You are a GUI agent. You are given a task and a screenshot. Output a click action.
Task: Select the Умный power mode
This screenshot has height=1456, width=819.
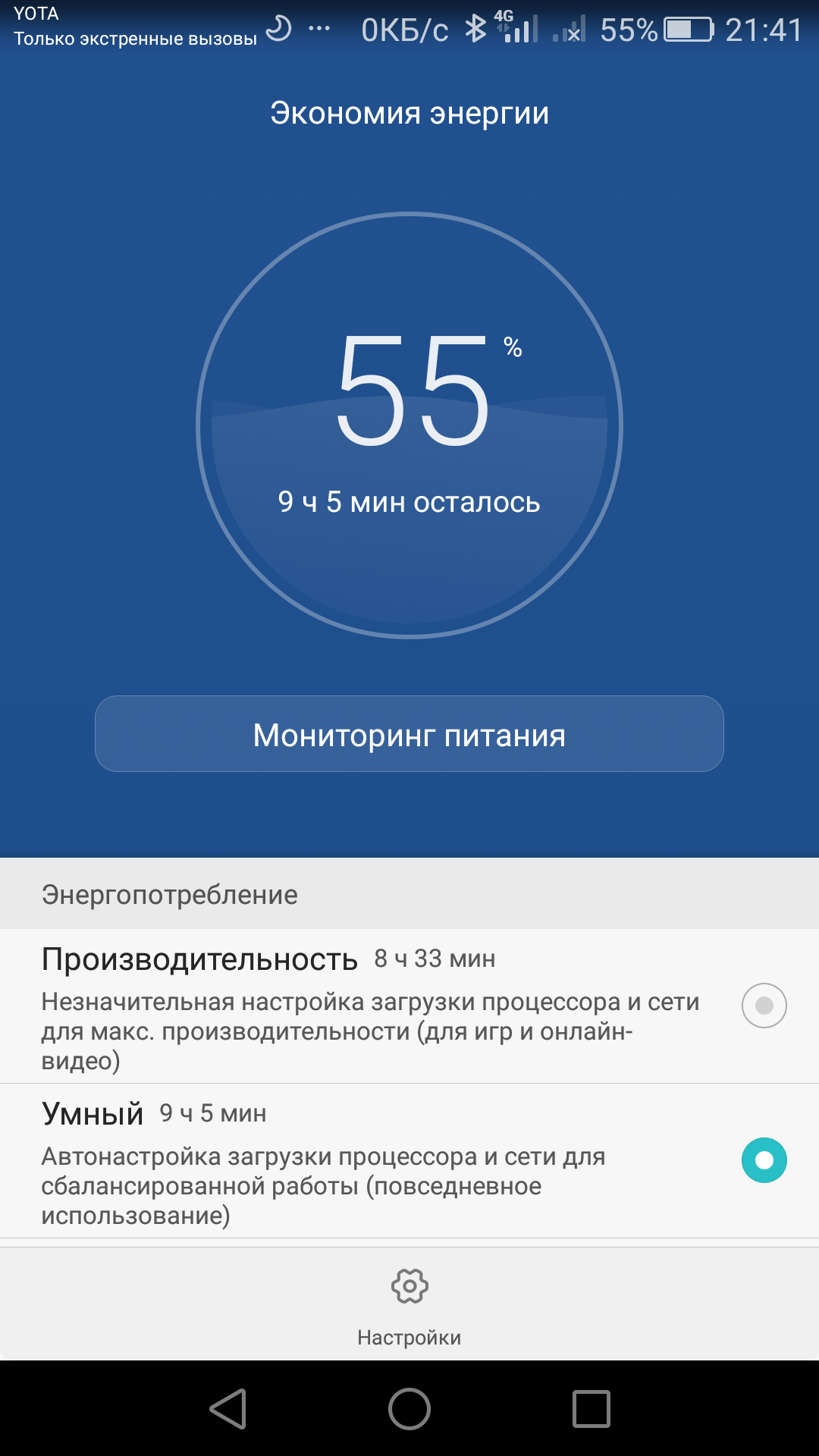764,1160
